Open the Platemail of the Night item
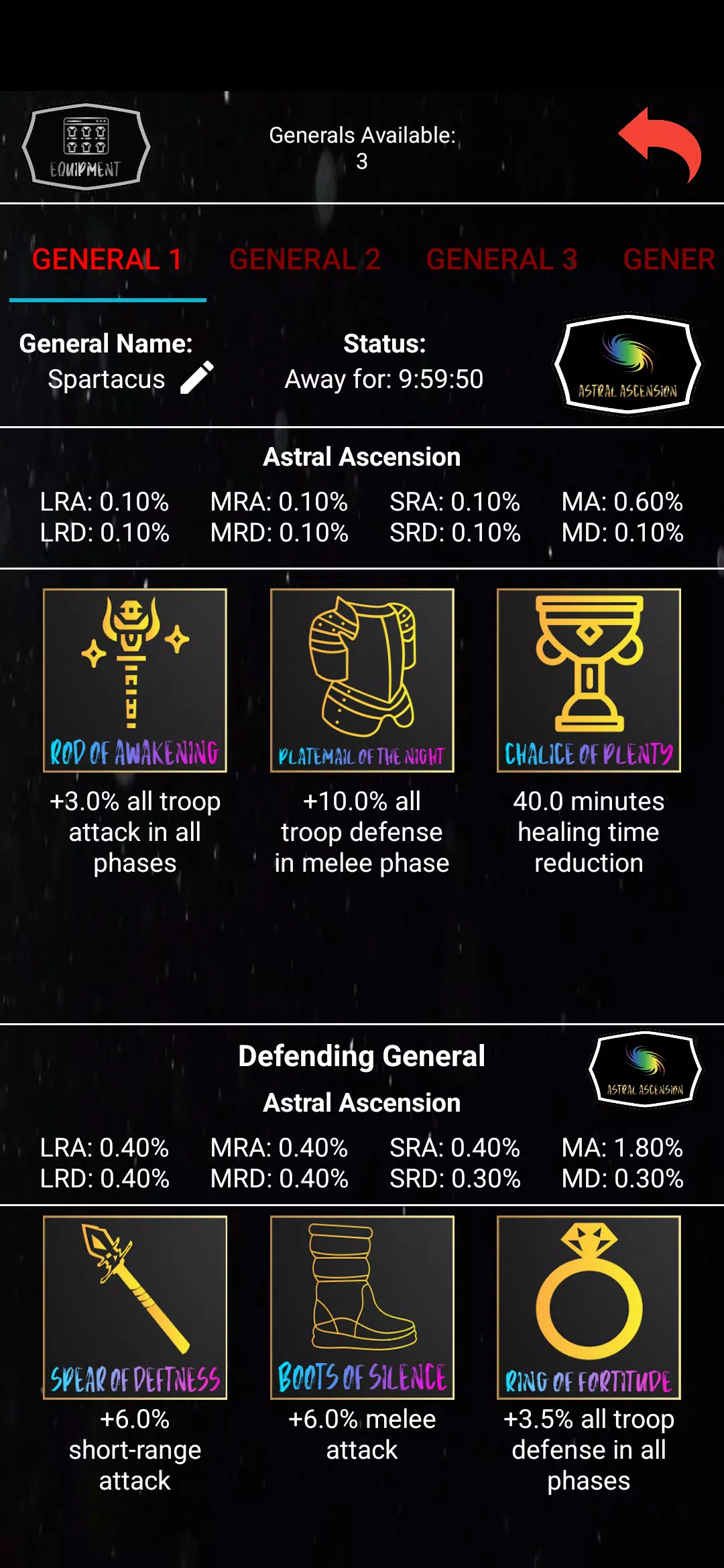 (x=362, y=680)
